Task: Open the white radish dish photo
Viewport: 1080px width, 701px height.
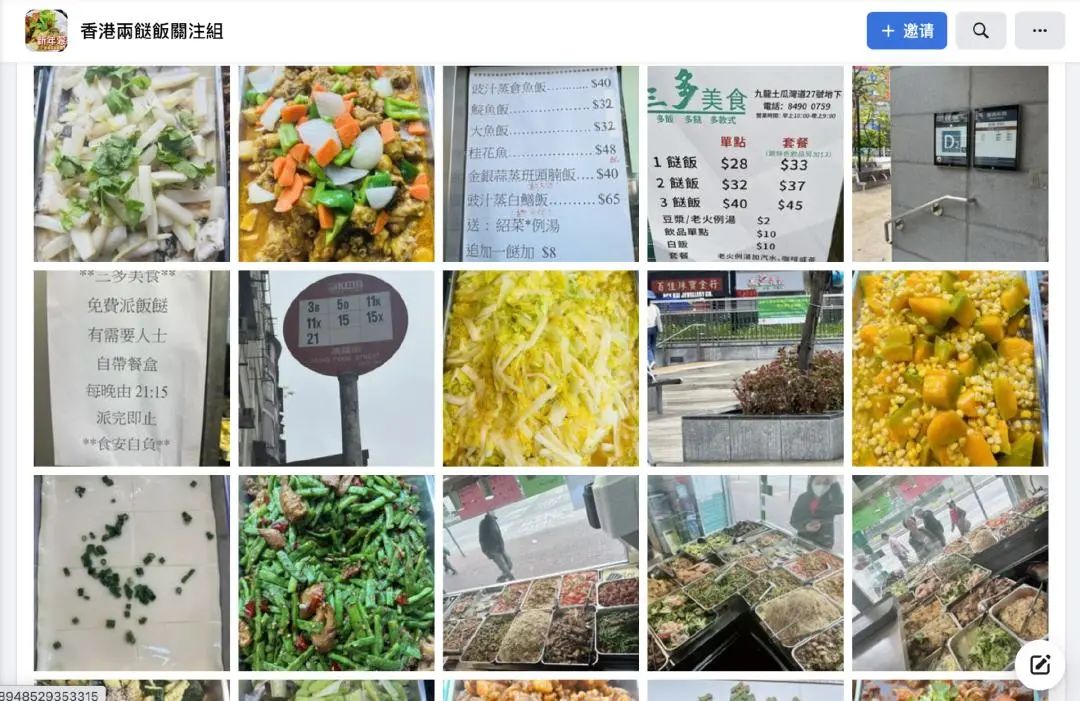Action: [x=131, y=164]
